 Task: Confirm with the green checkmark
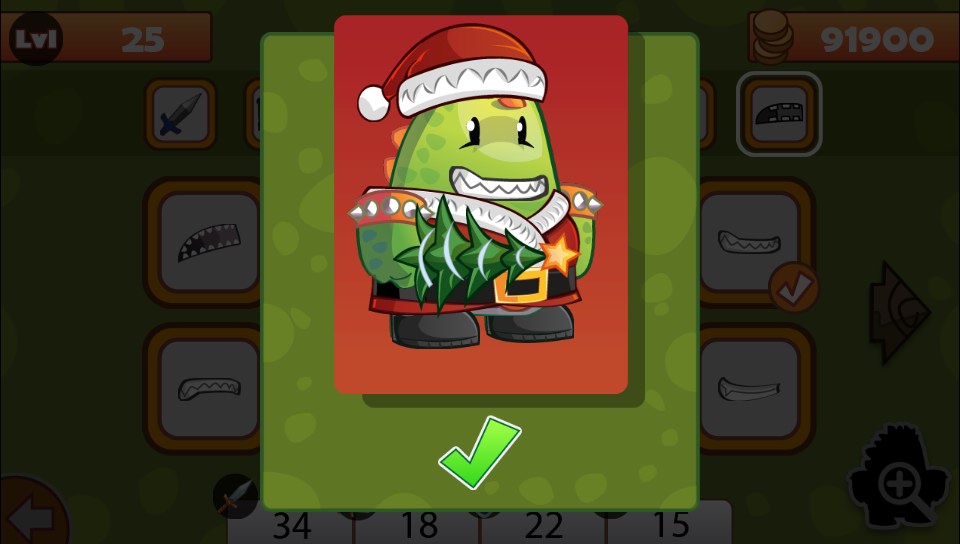pos(480,452)
